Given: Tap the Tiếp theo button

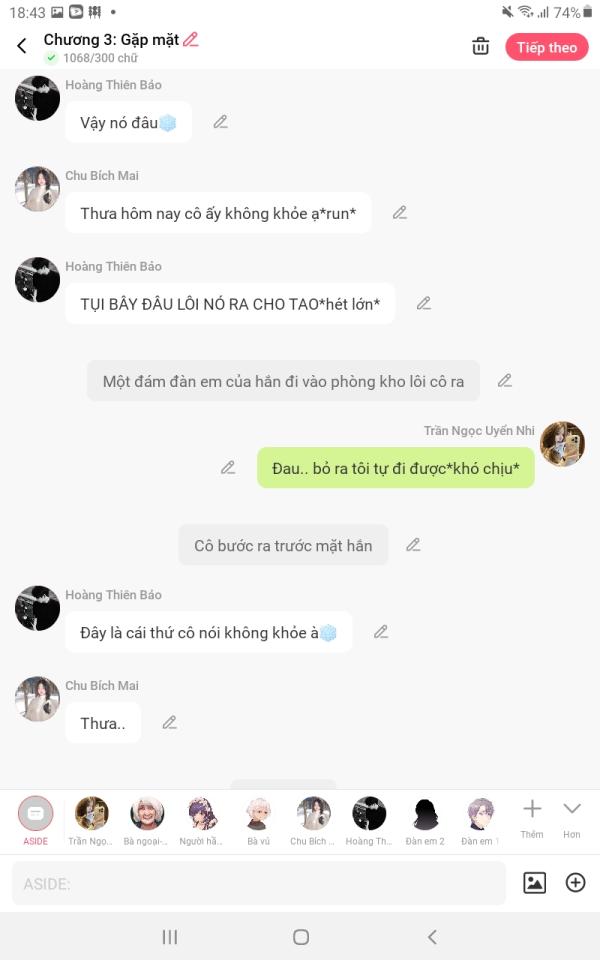Looking at the screenshot, I should pyautogui.click(x=546, y=47).
